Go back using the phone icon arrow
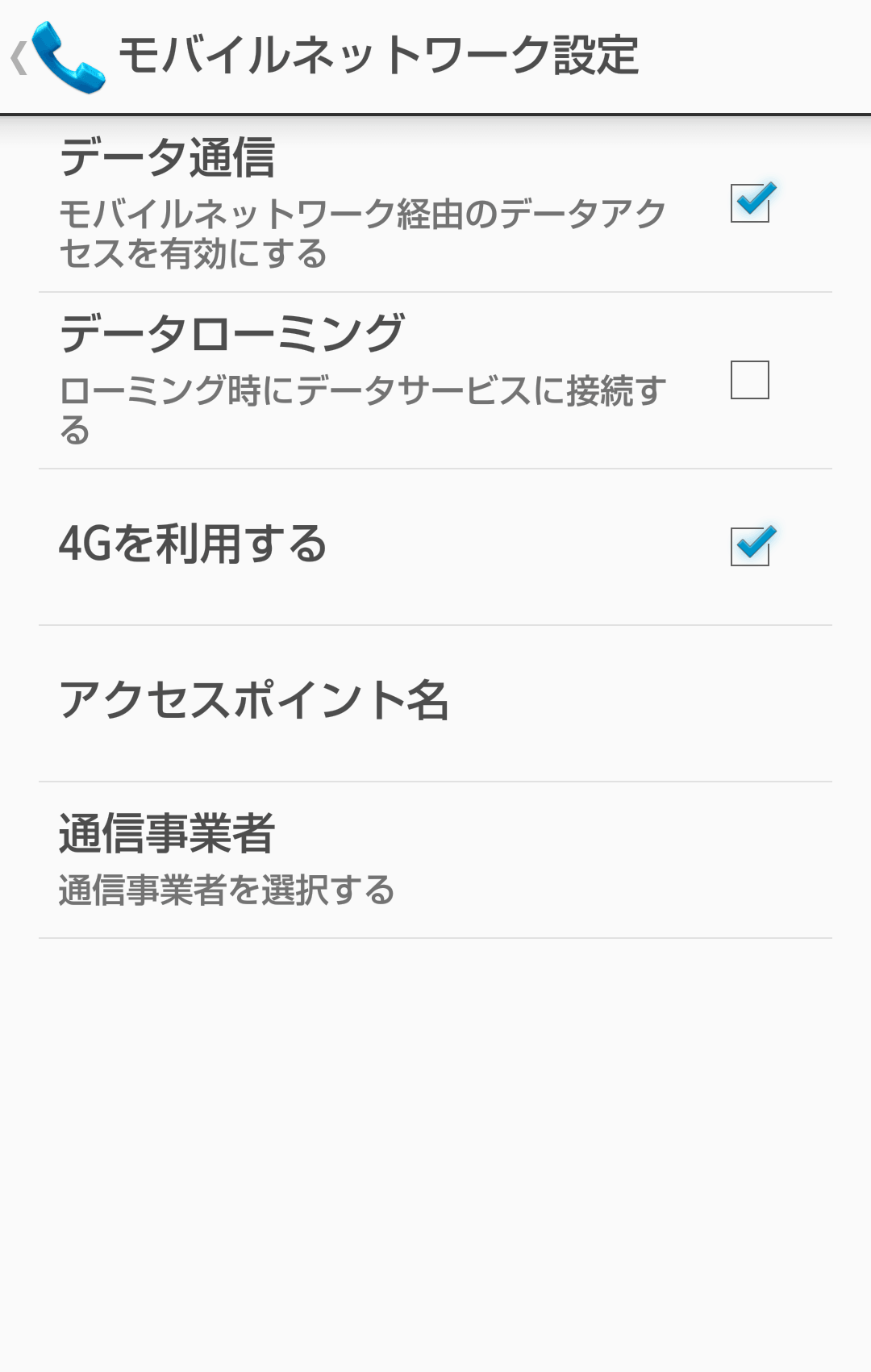 pyautogui.click(x=56, y=58)
